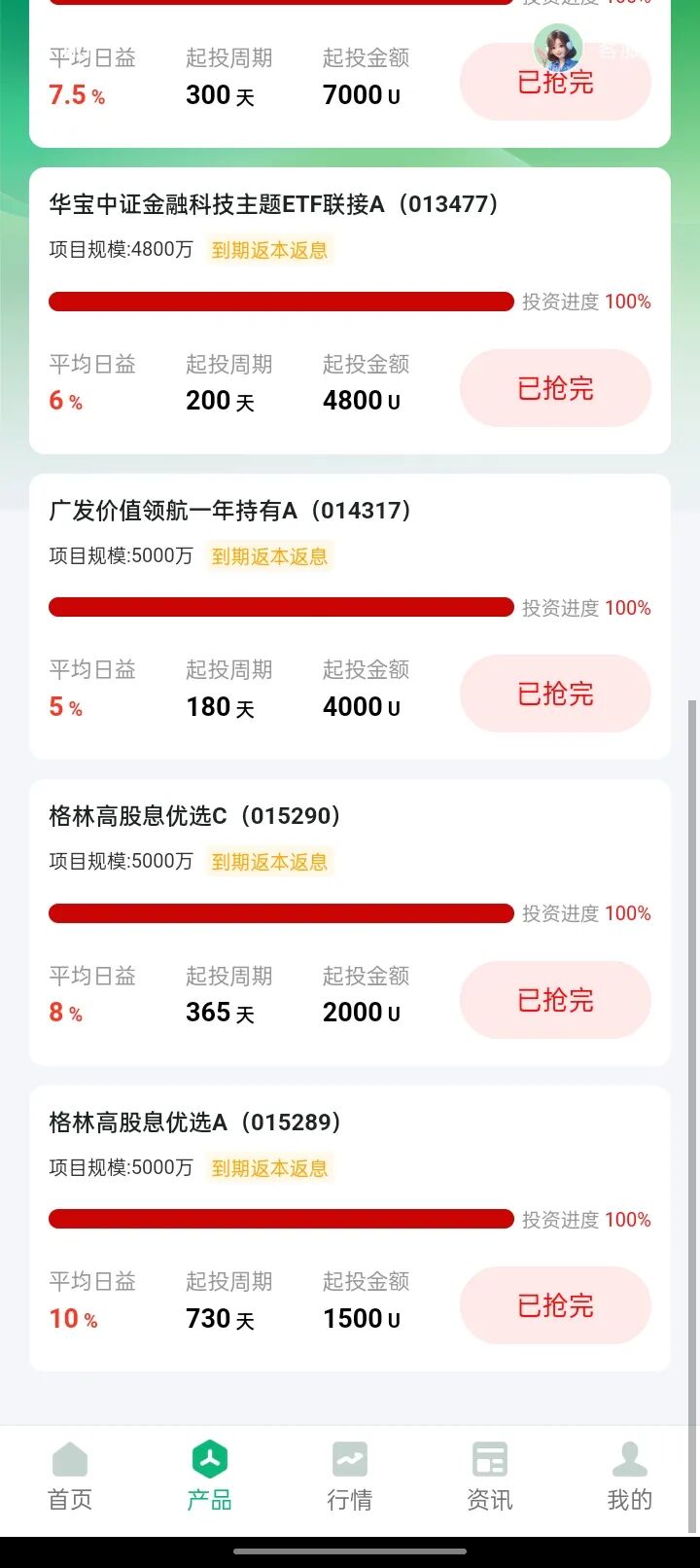Click the progress bar of 格林高股息优选A
The height and width of the screenshot is (1568, 700).
(x=281, y=1219)
